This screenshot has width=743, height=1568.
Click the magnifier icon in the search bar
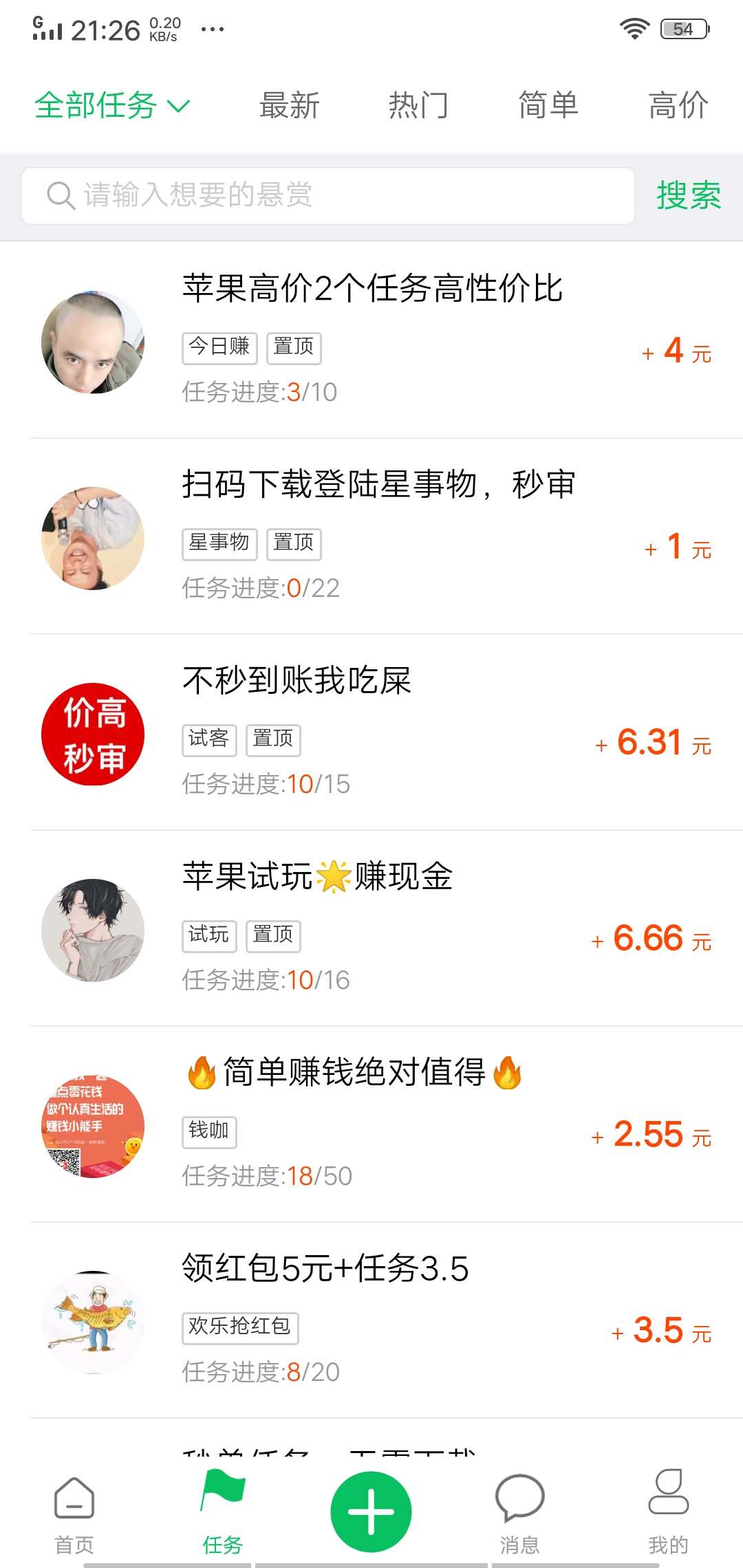[61, 196]
